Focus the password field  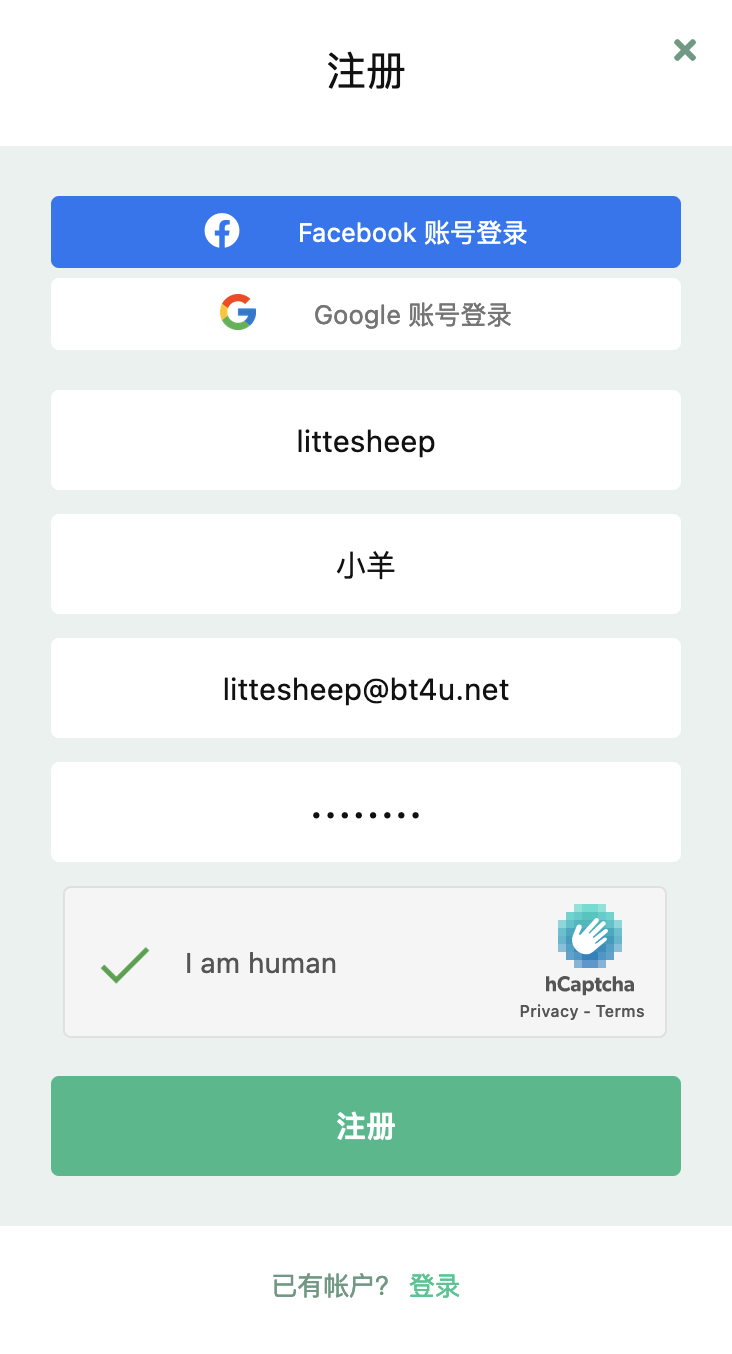(366, 813)
